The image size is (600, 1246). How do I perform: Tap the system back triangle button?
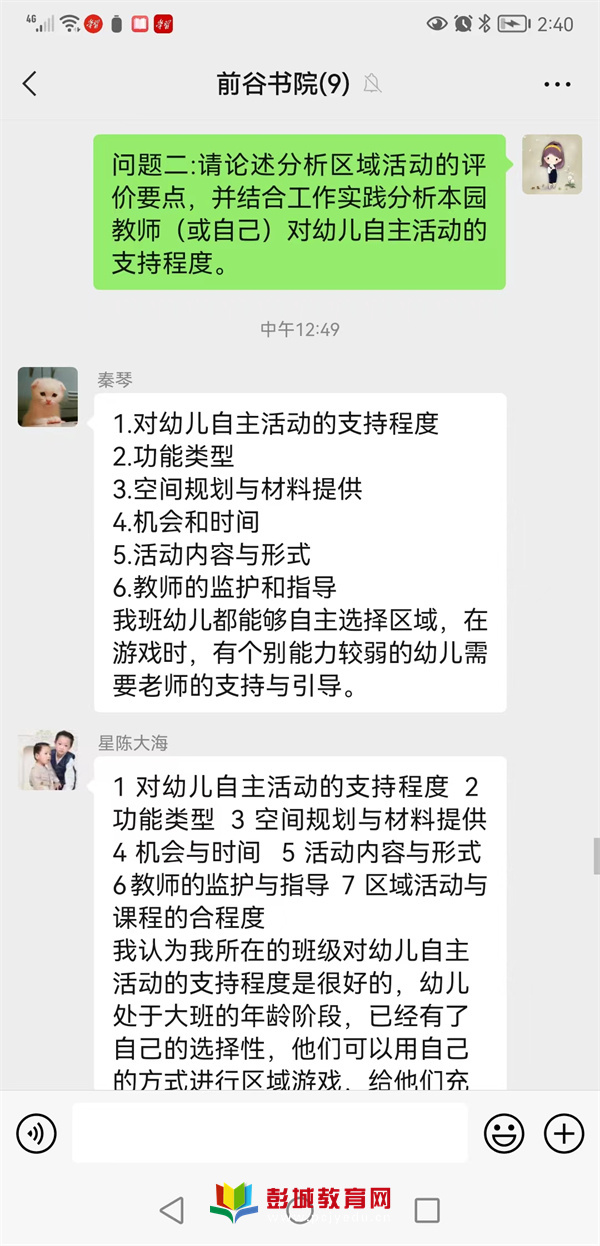(172, 1210)
